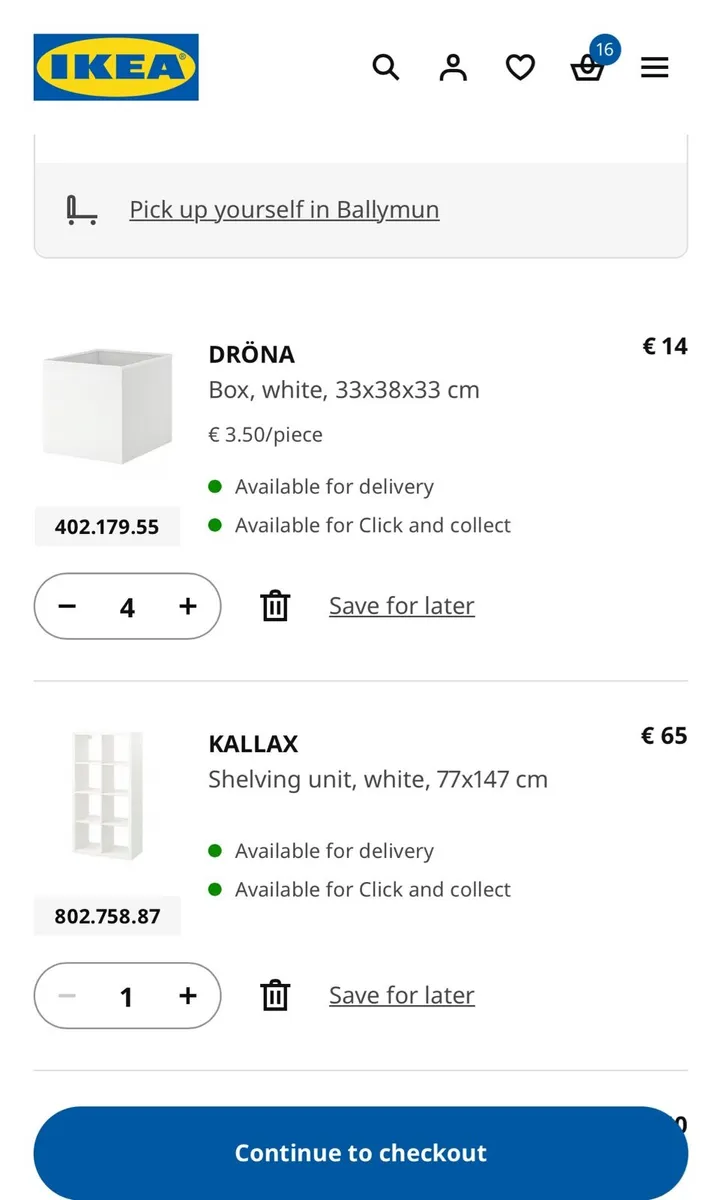Save KALLAX for later
The width and height of the screenshot is (722, 1200).
point(401,995)
